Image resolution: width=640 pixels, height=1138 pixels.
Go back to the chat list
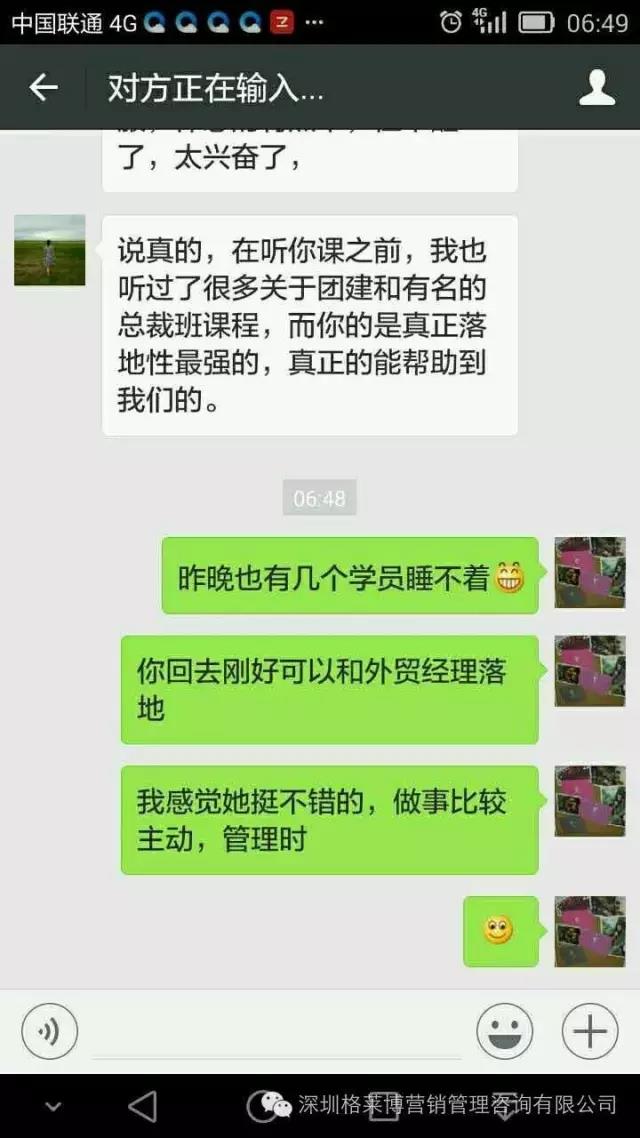43,88
